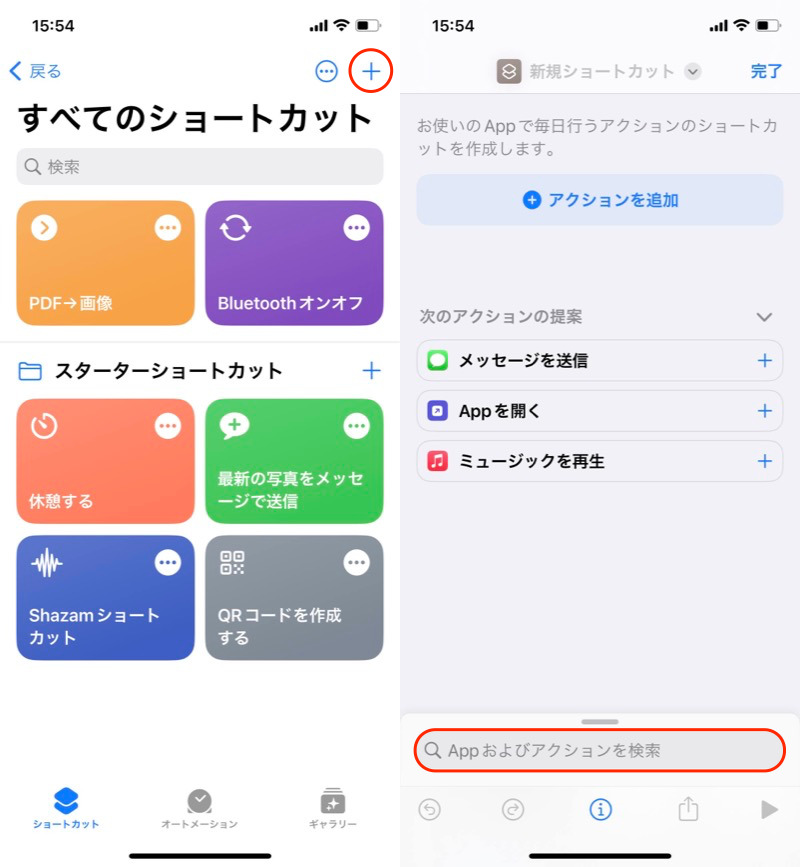Open the shortcut info button
Viewport: 800px width, 867px height.
click(x=600, y=809)
